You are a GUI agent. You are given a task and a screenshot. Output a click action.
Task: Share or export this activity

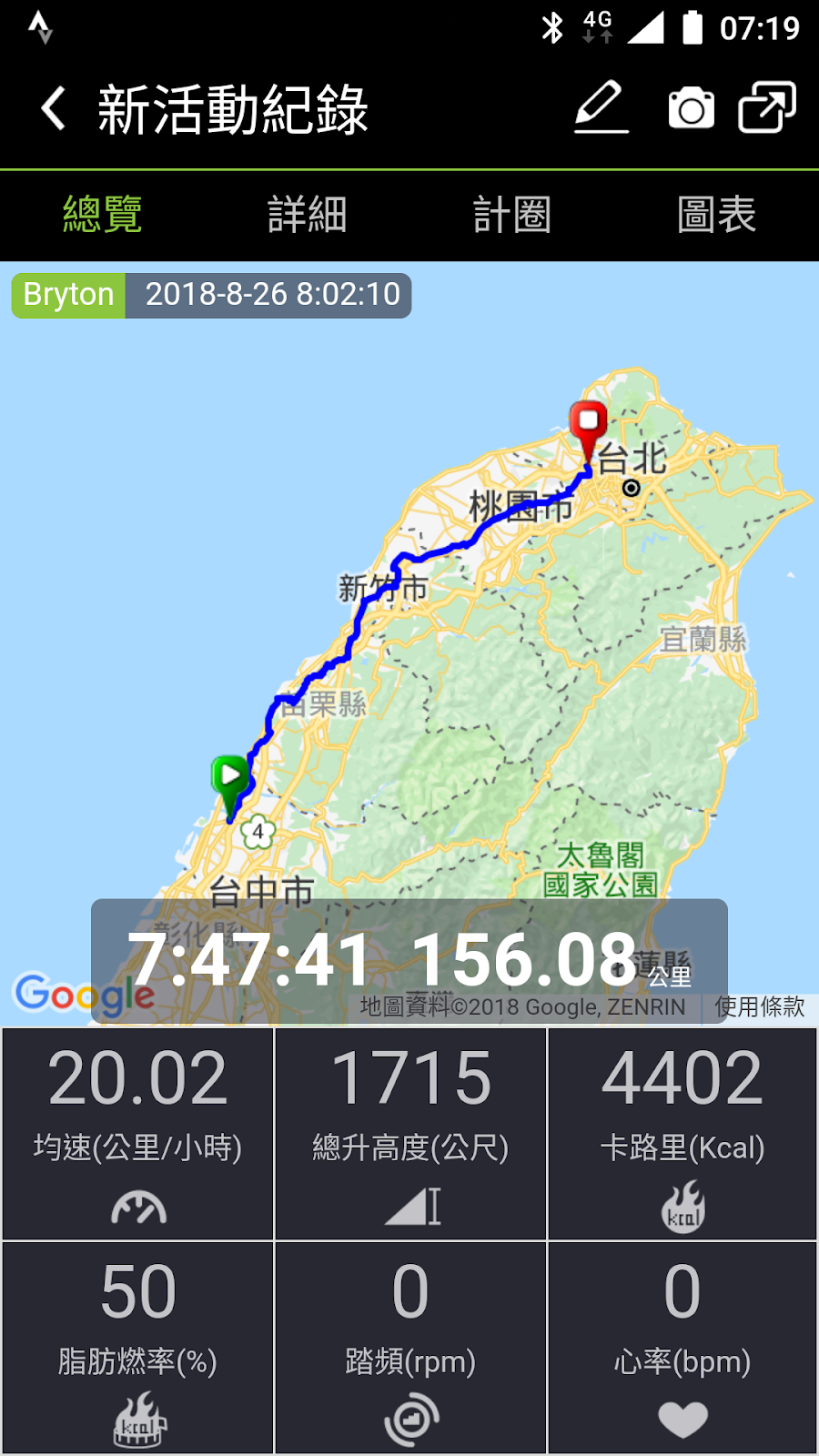click(766, 108)
